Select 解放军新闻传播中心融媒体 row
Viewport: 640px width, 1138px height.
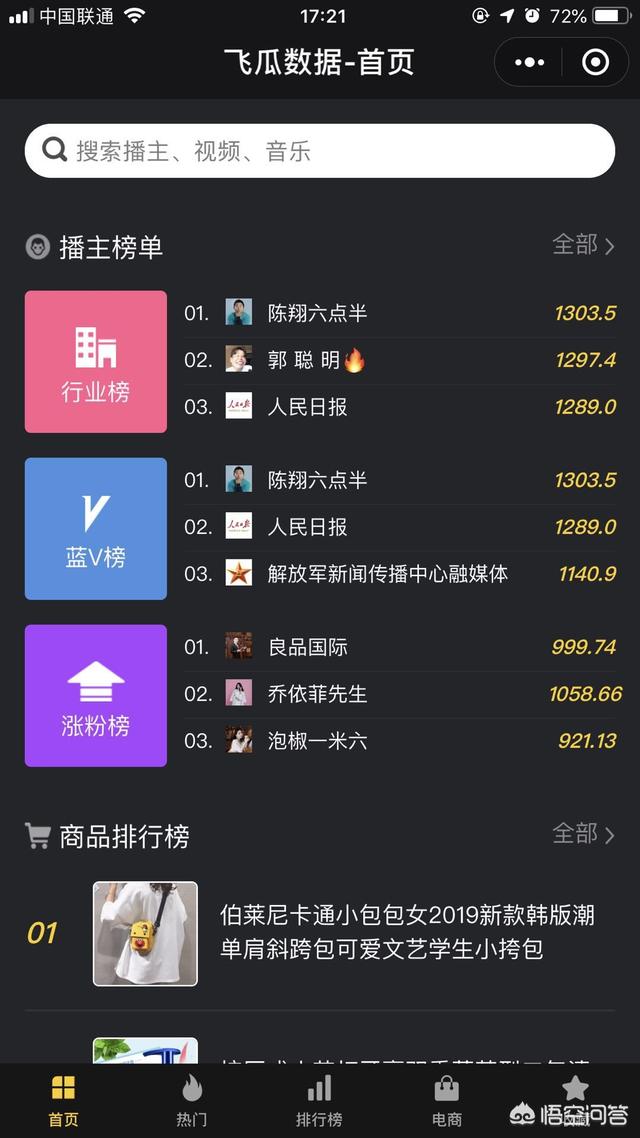pyautogui.click(x=388, y=574)
